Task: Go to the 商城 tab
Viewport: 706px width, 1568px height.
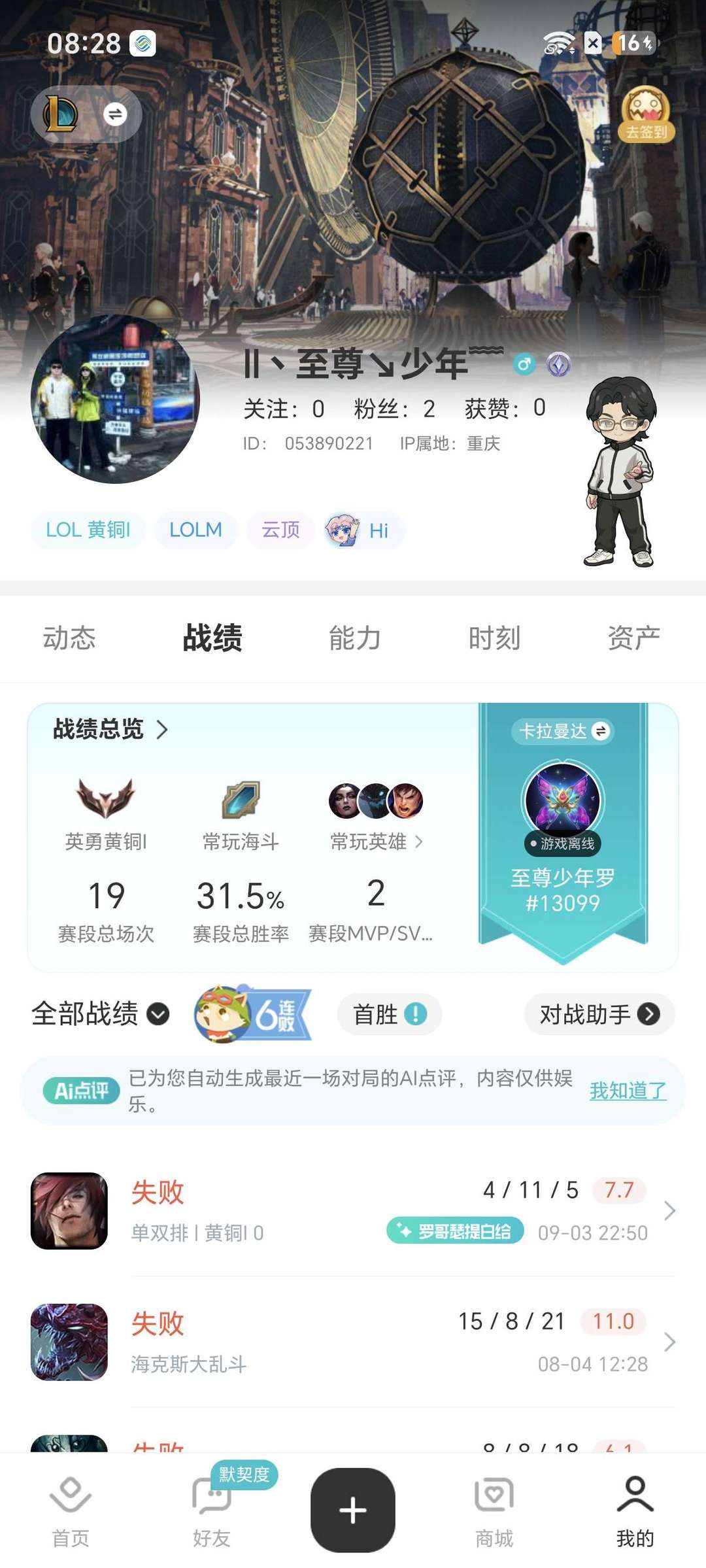Action: tap(494, 1512)
